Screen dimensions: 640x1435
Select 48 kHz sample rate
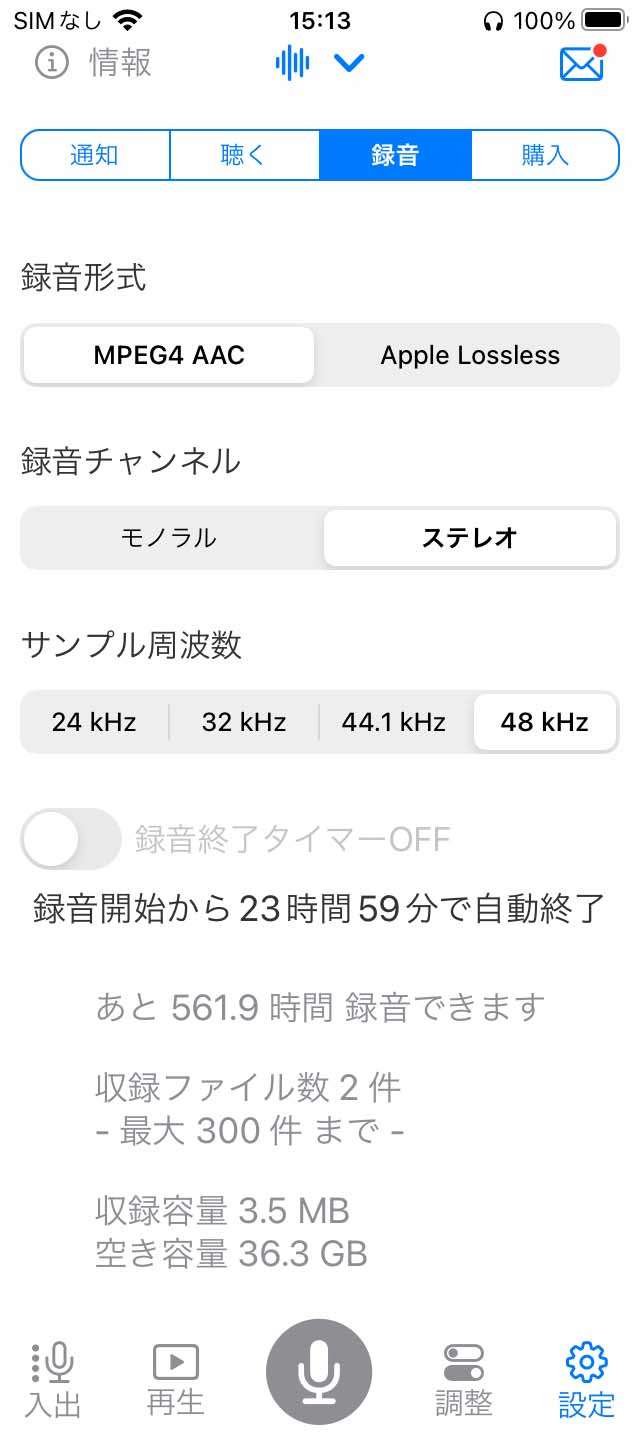pyautogui.click(x=545, y=722)
